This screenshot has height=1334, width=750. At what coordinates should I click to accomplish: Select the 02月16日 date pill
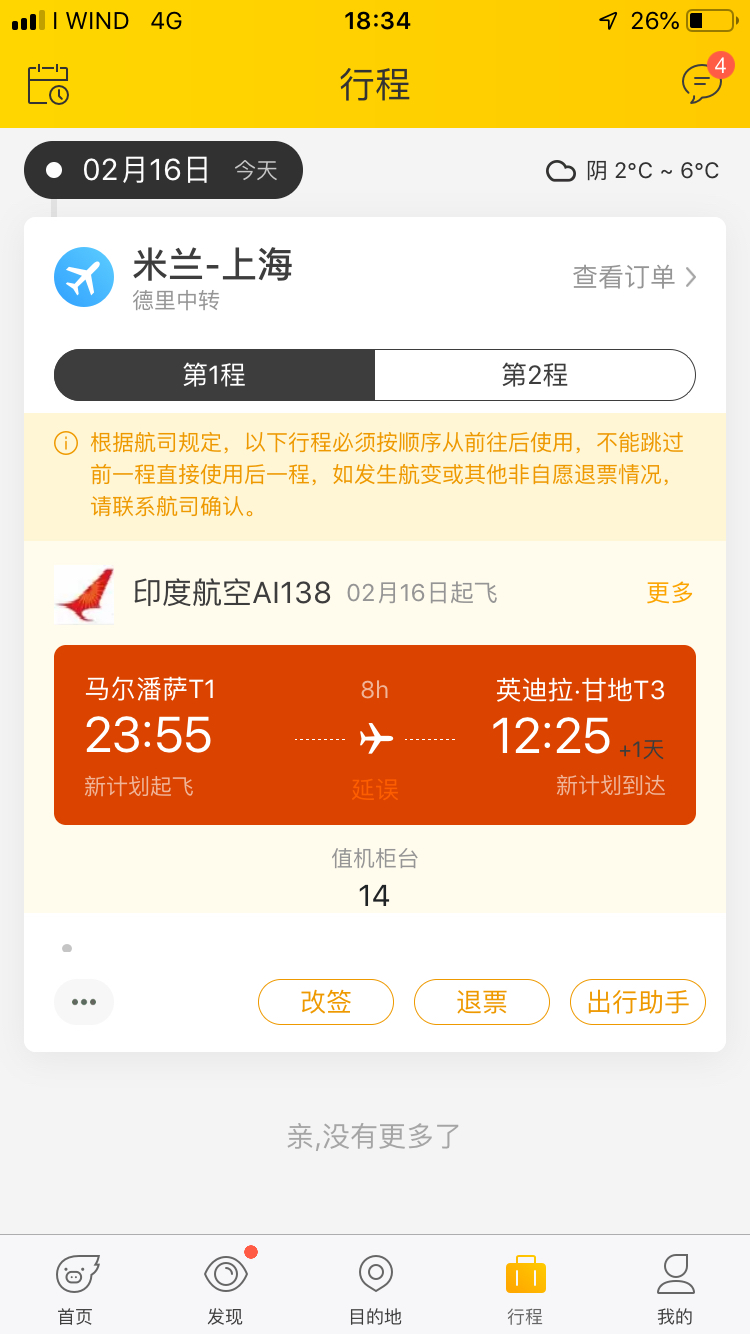[163, 170]
